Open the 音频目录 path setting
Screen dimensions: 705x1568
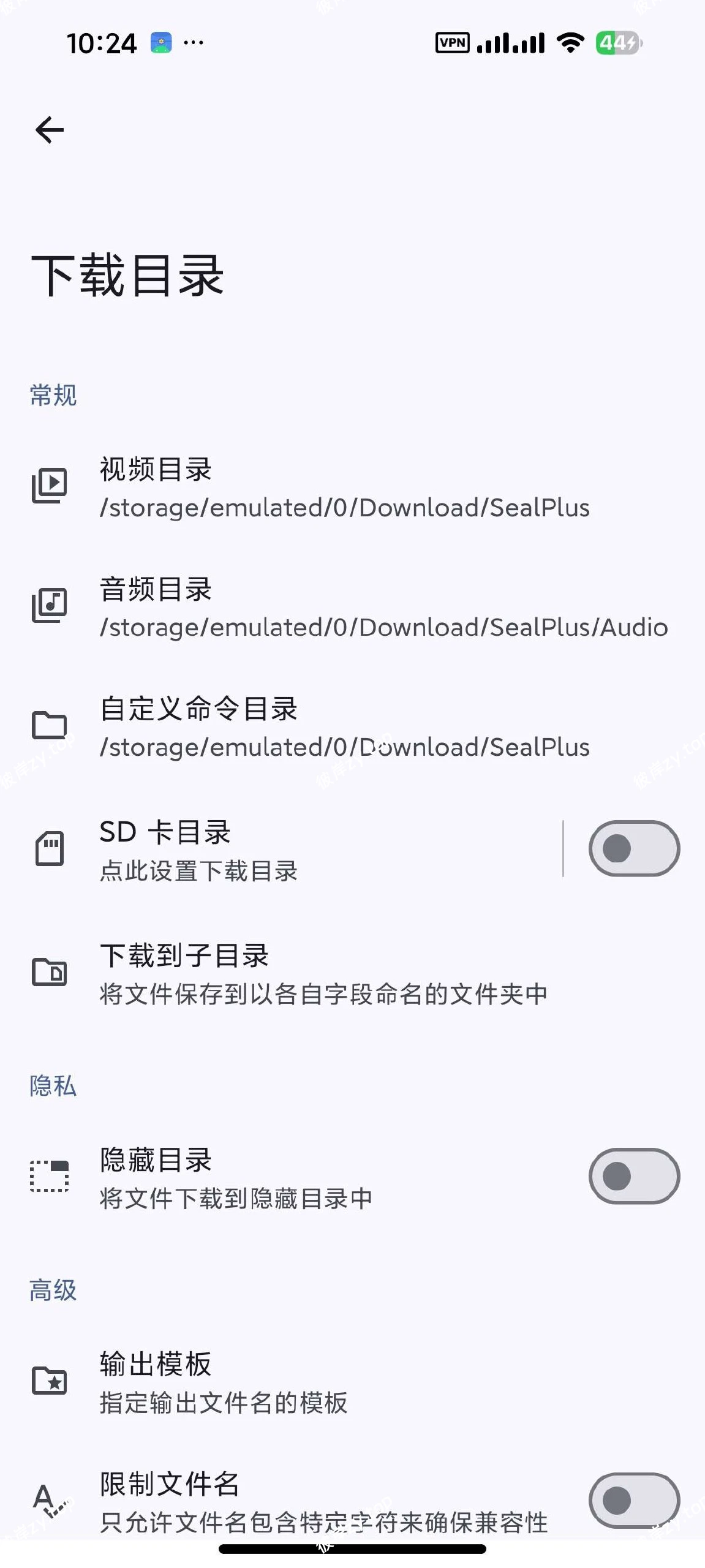click(343, 606)
